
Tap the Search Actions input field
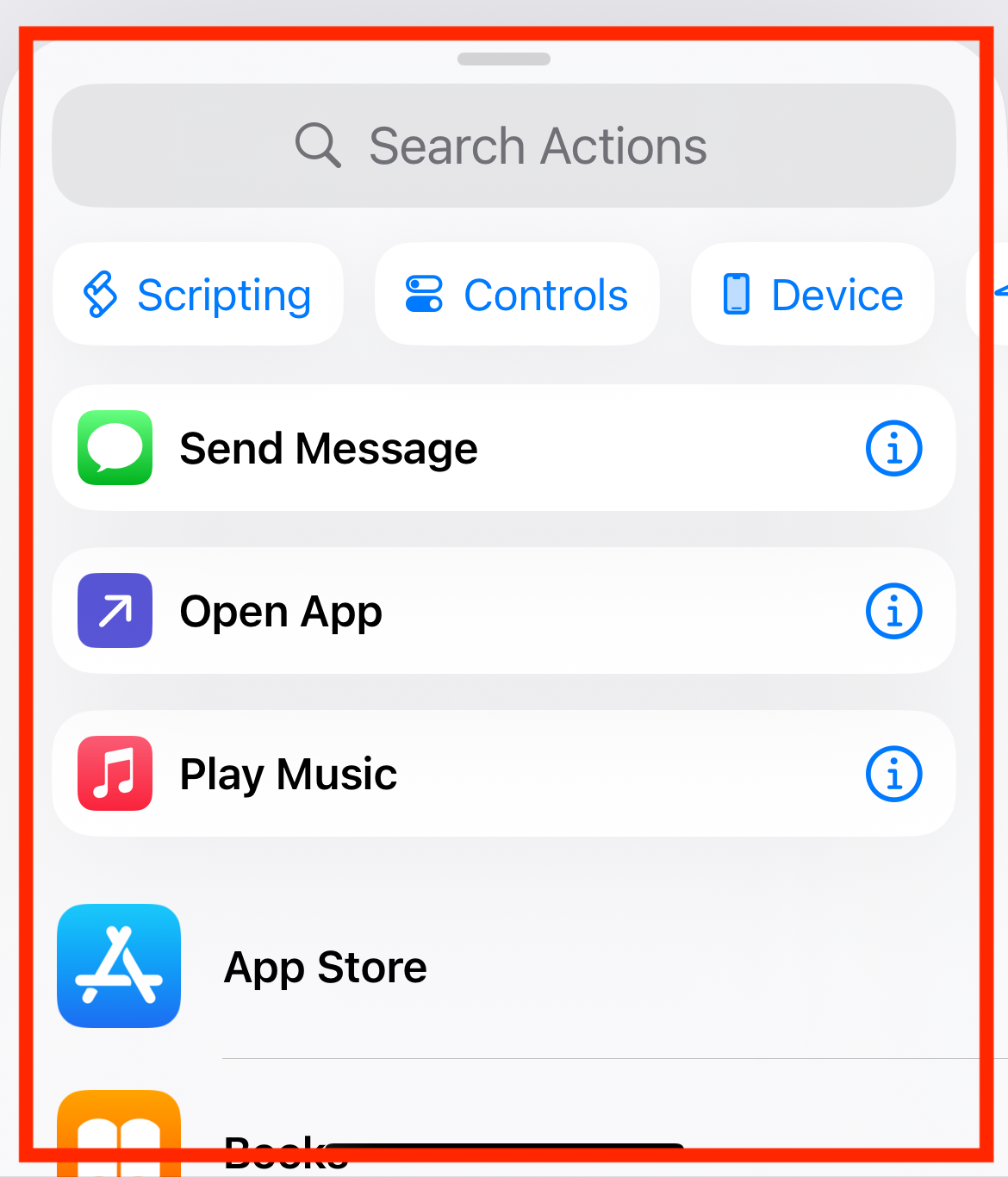(504, 145)
